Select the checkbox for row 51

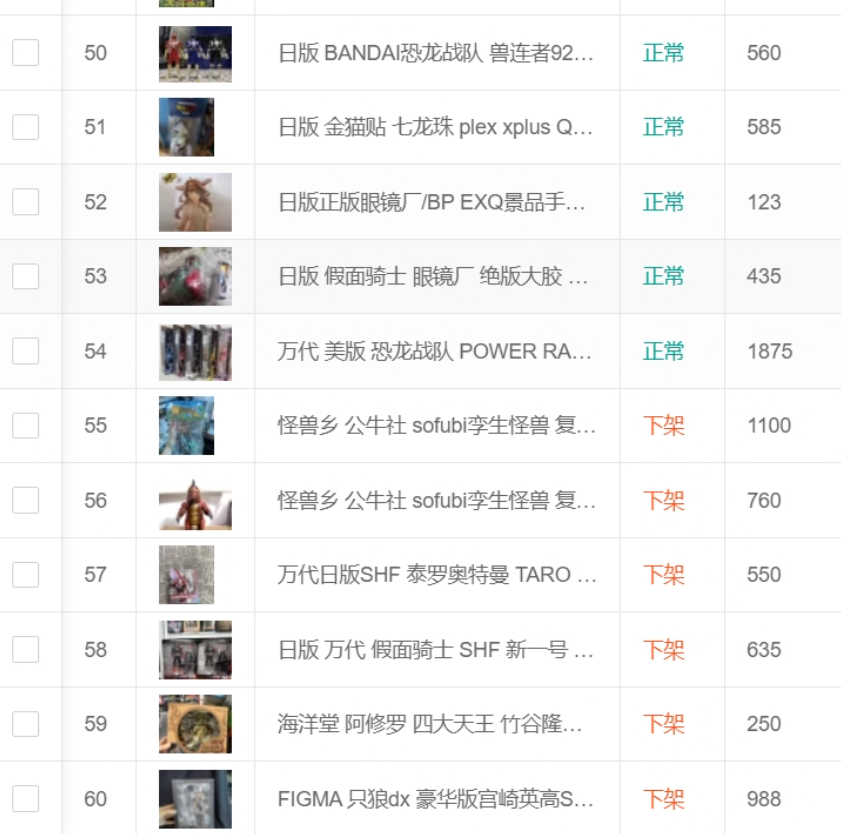(x=26, y=127)
